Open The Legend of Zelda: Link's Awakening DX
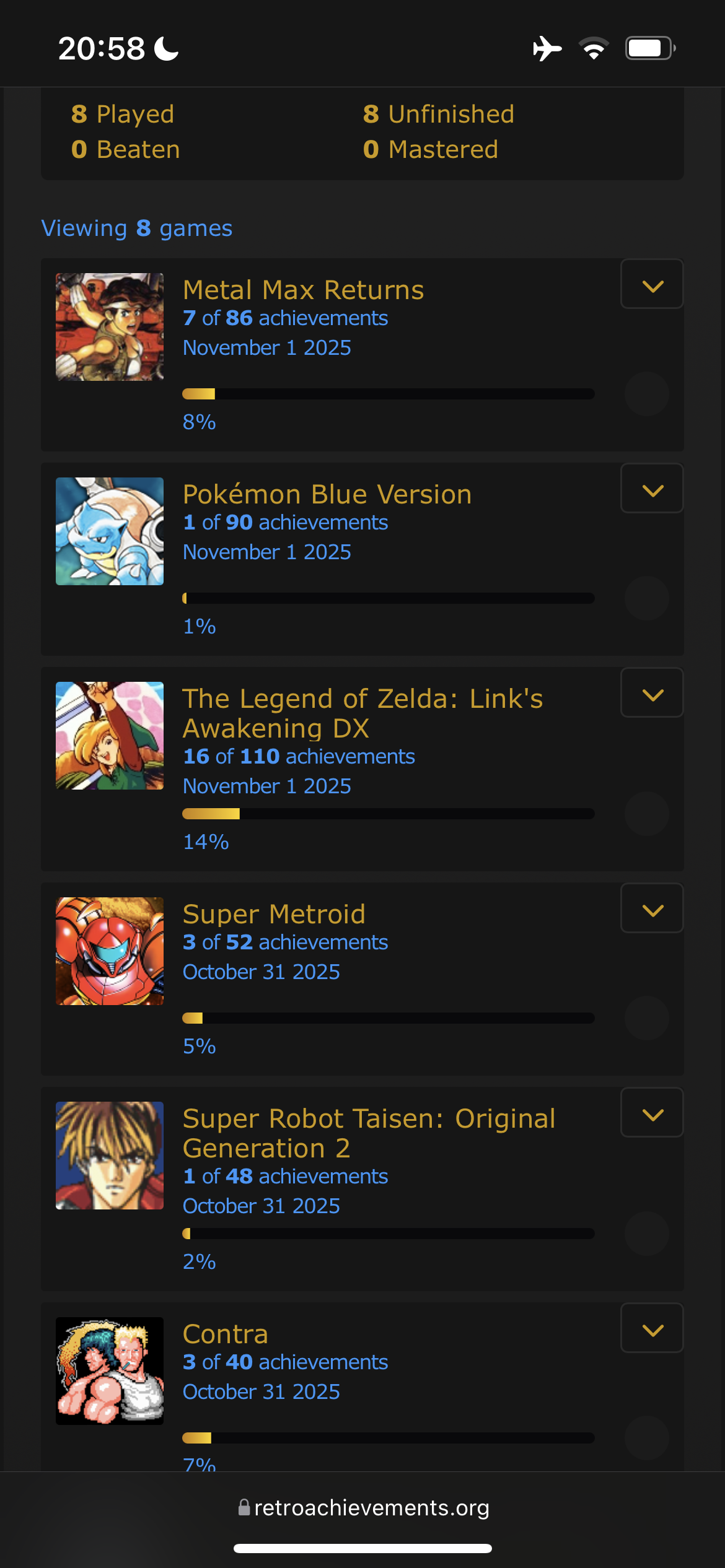The height and width of the screenshot is (1568, 725). (x=362, y=712)
